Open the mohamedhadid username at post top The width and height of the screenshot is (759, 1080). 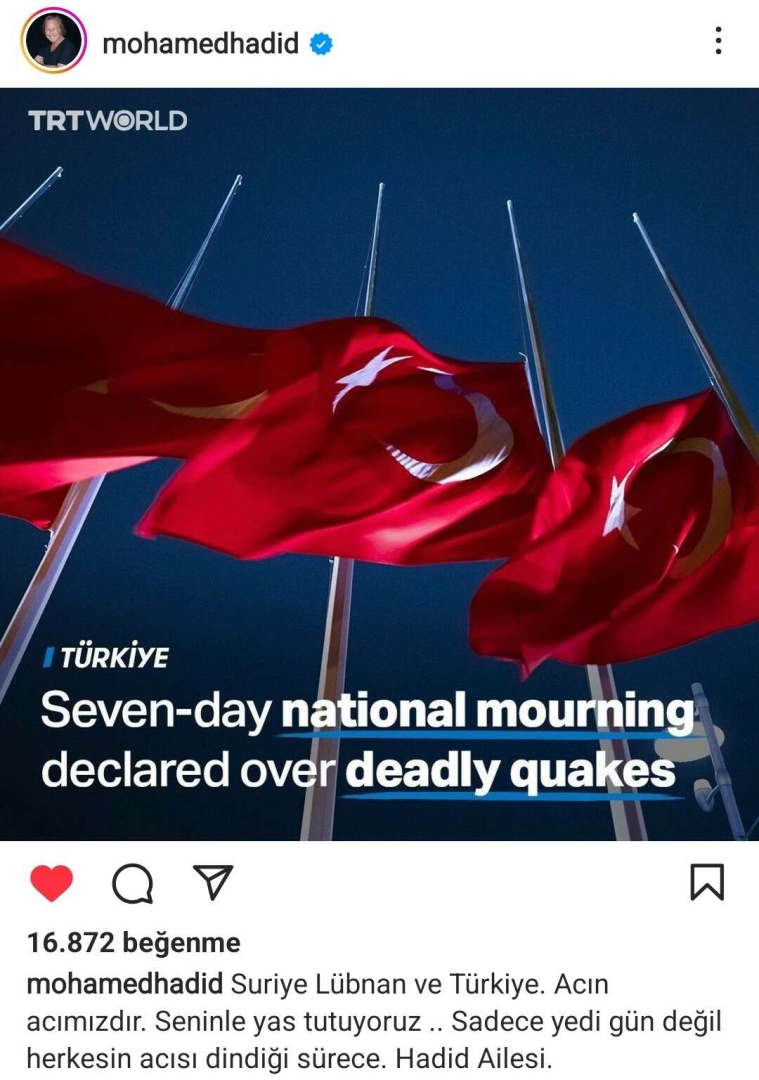(200, 43)
